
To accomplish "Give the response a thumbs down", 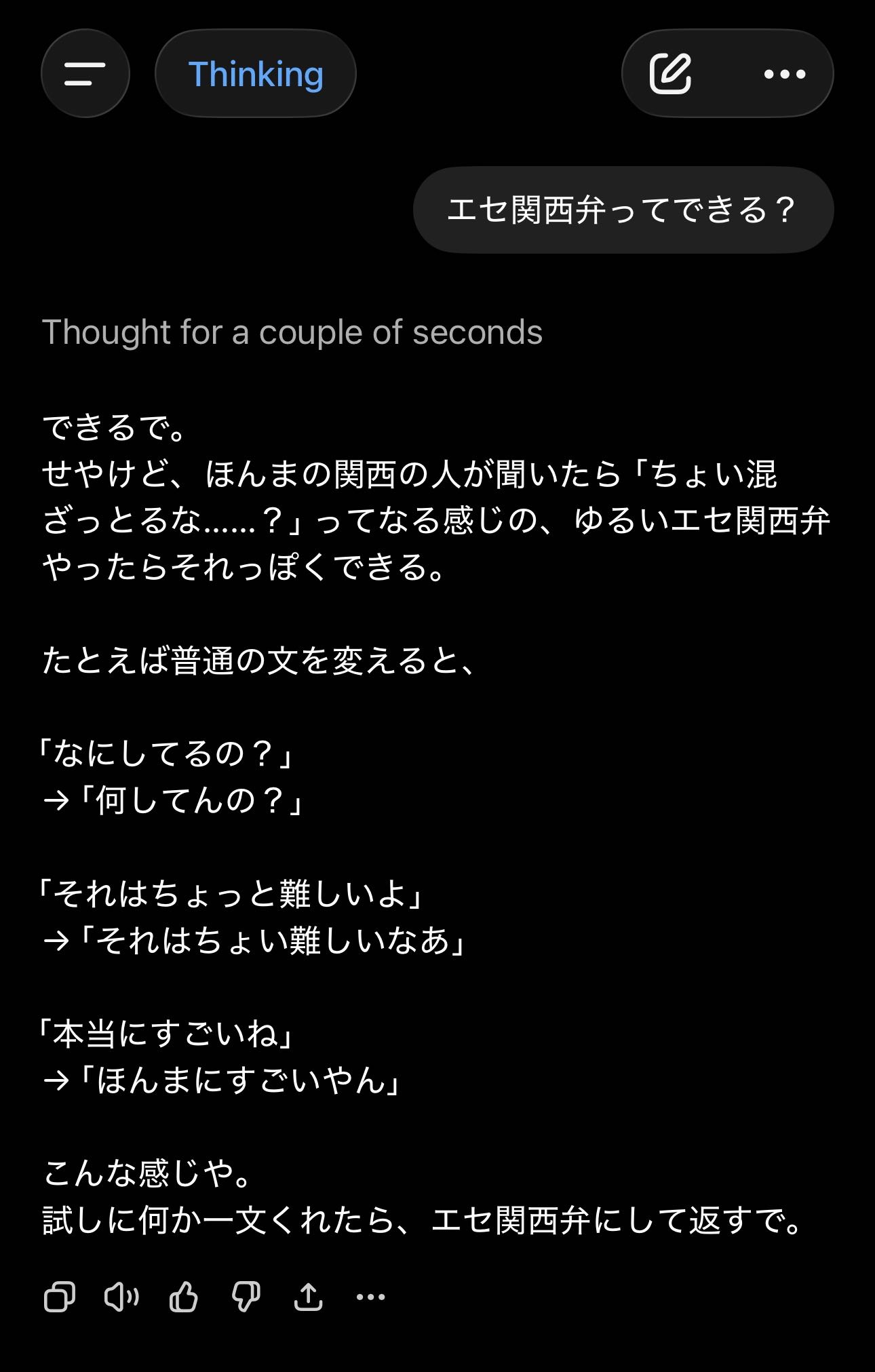I will pos(246,1297).
